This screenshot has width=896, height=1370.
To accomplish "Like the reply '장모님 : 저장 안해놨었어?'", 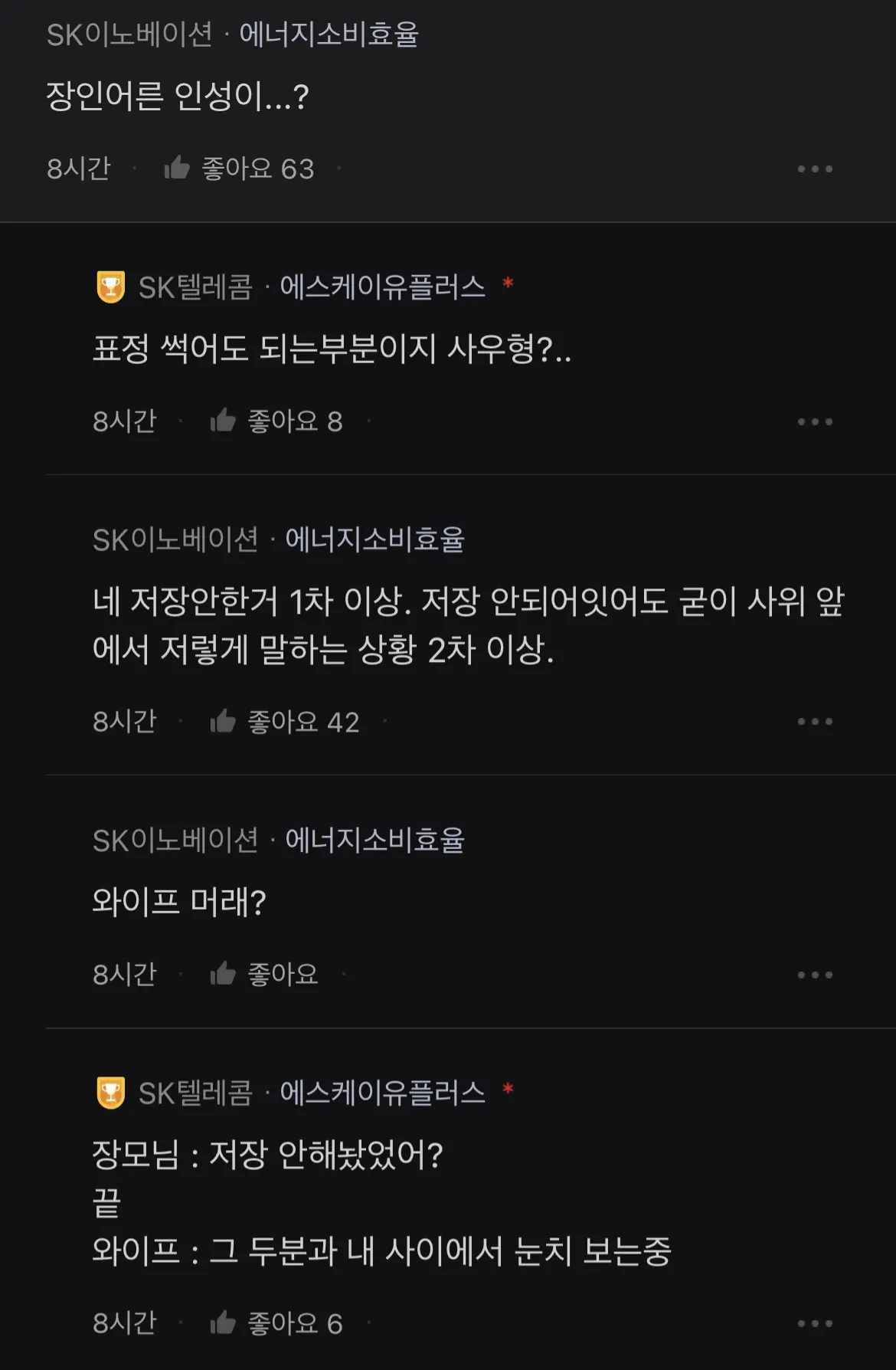I will pyautogui.click(x=224, y=1322).
